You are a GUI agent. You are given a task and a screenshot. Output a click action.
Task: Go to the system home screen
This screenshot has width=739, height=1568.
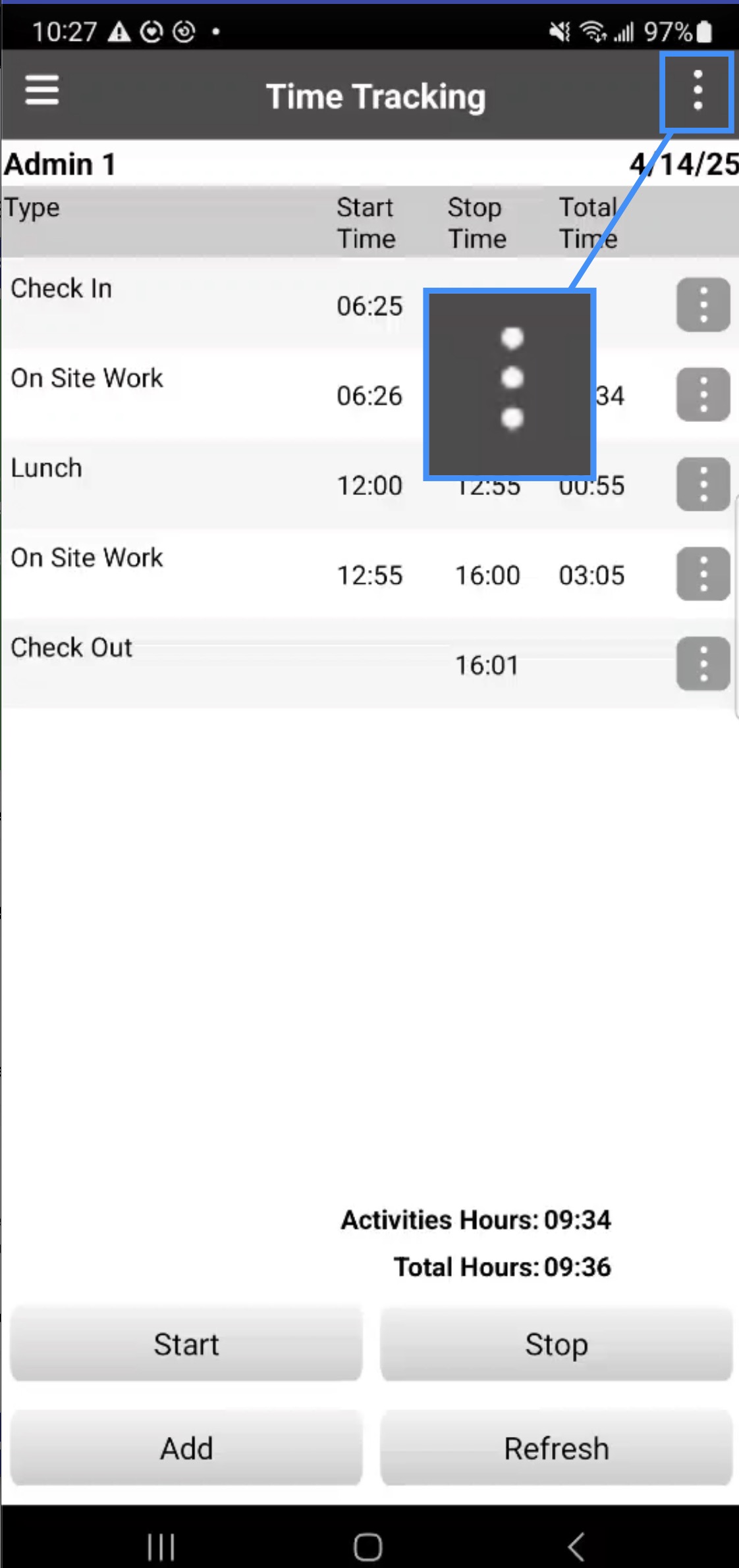point(368,1547)
